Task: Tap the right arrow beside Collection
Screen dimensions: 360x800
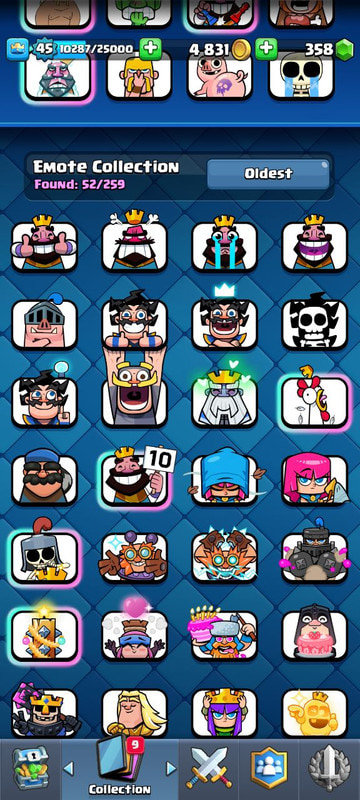Action: [171, 768]
